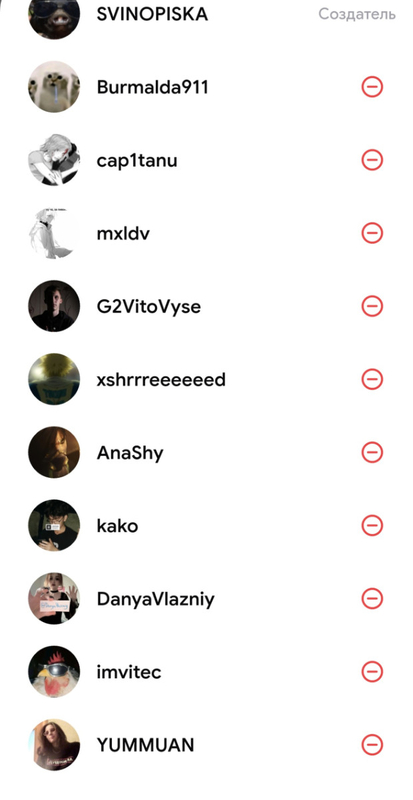Open DanyaVlazniy's profile
The width and height of the screenshot is (413, 800).
point(206,598)
